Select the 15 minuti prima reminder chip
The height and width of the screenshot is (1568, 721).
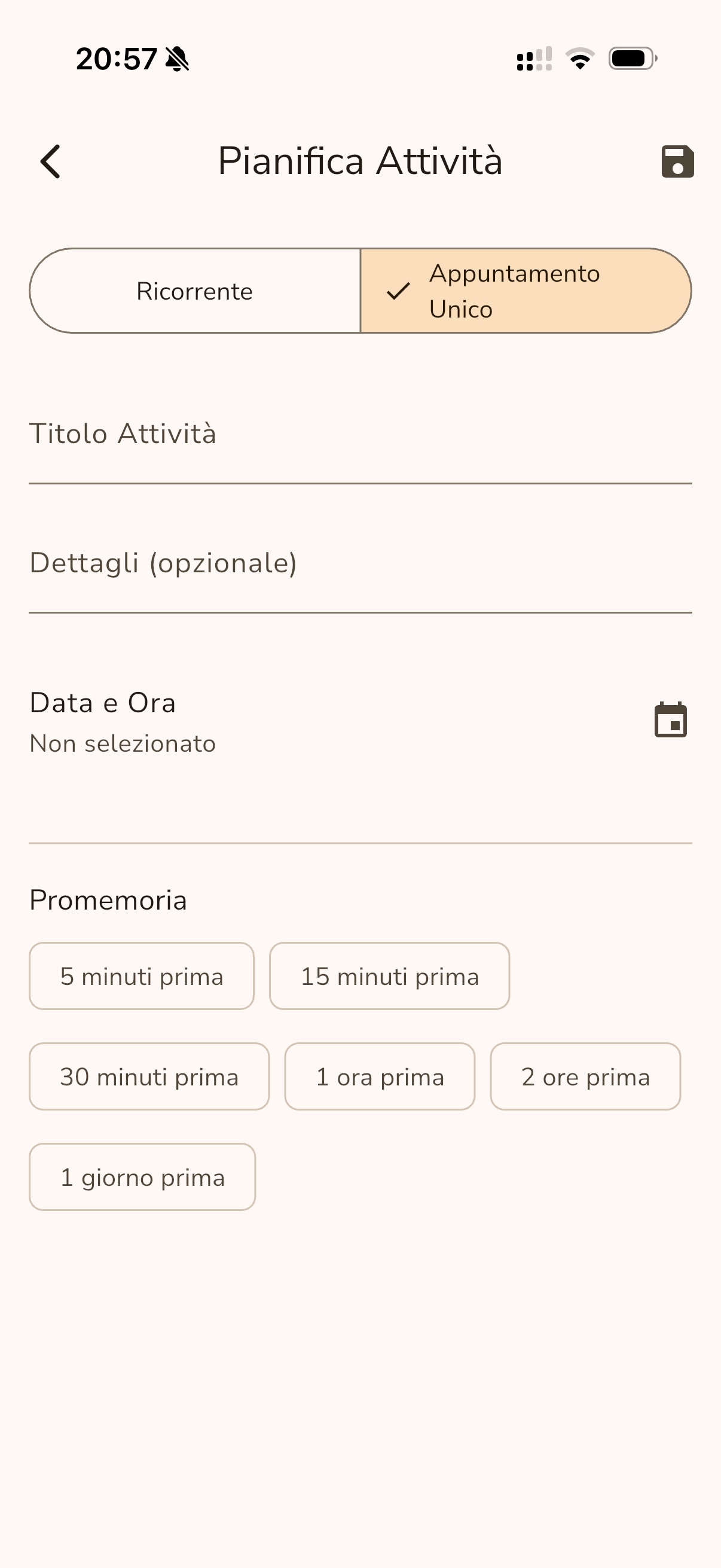(x=390, y=976)
